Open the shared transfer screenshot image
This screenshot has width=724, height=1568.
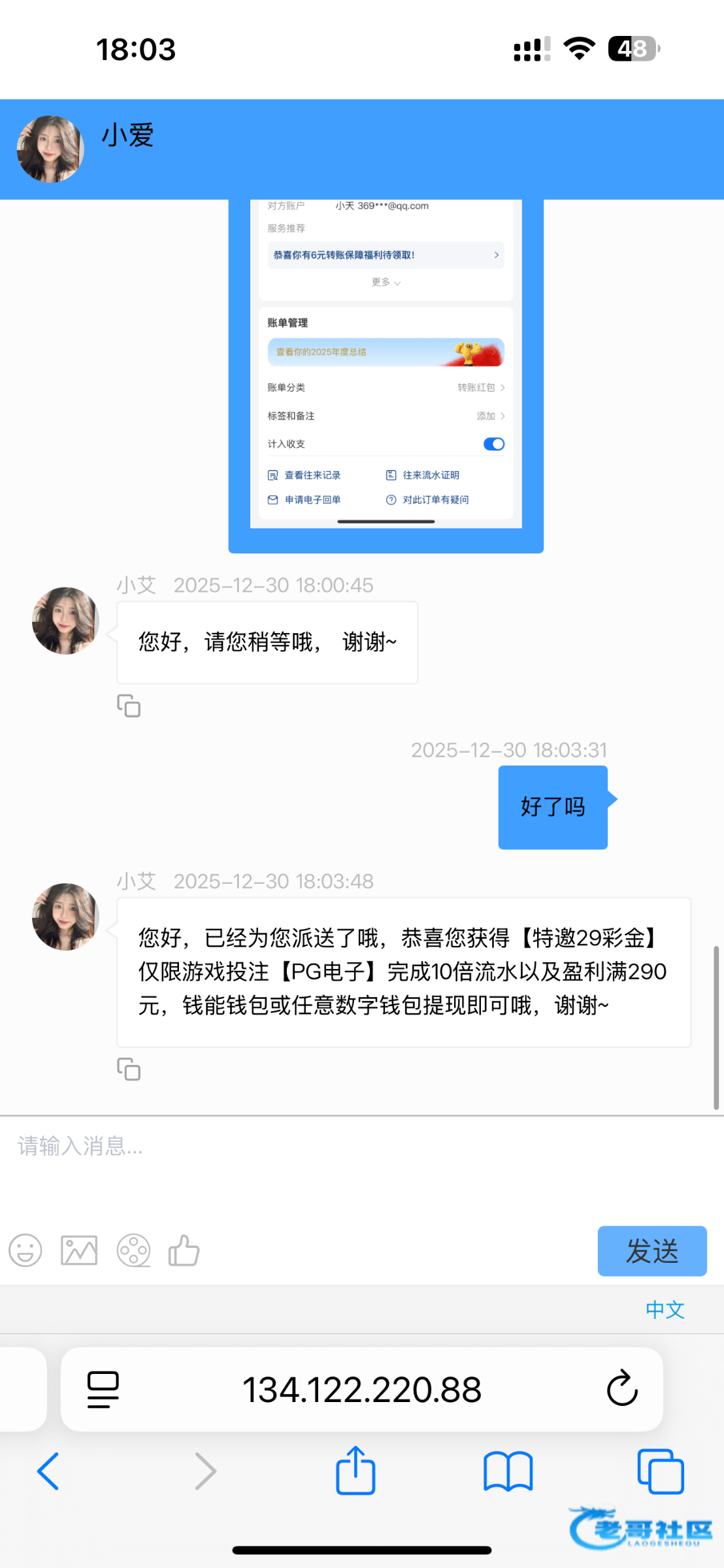click(x=386, y=372)
